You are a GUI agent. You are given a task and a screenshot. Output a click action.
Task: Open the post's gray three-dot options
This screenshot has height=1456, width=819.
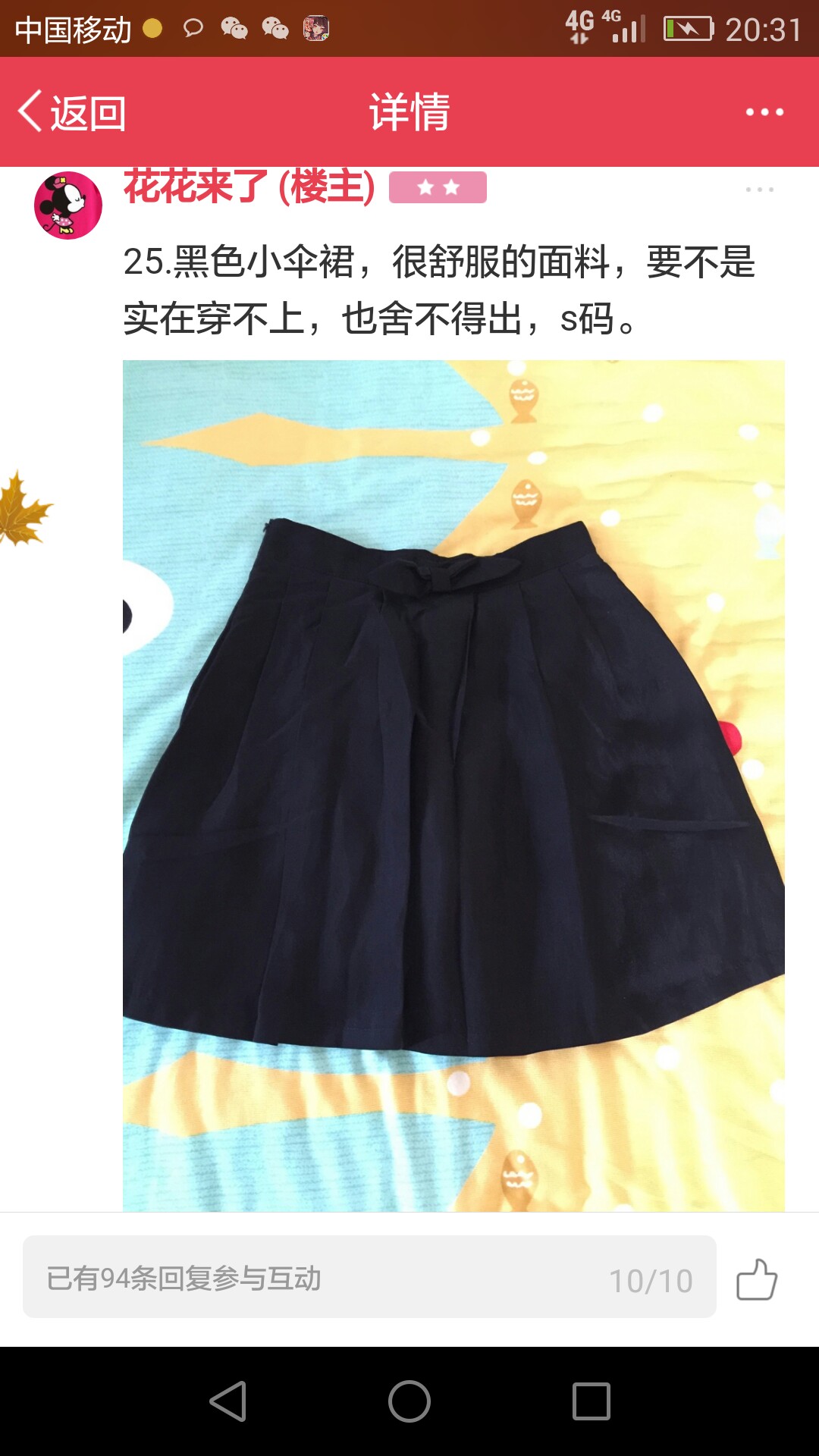tap(759, 190)
